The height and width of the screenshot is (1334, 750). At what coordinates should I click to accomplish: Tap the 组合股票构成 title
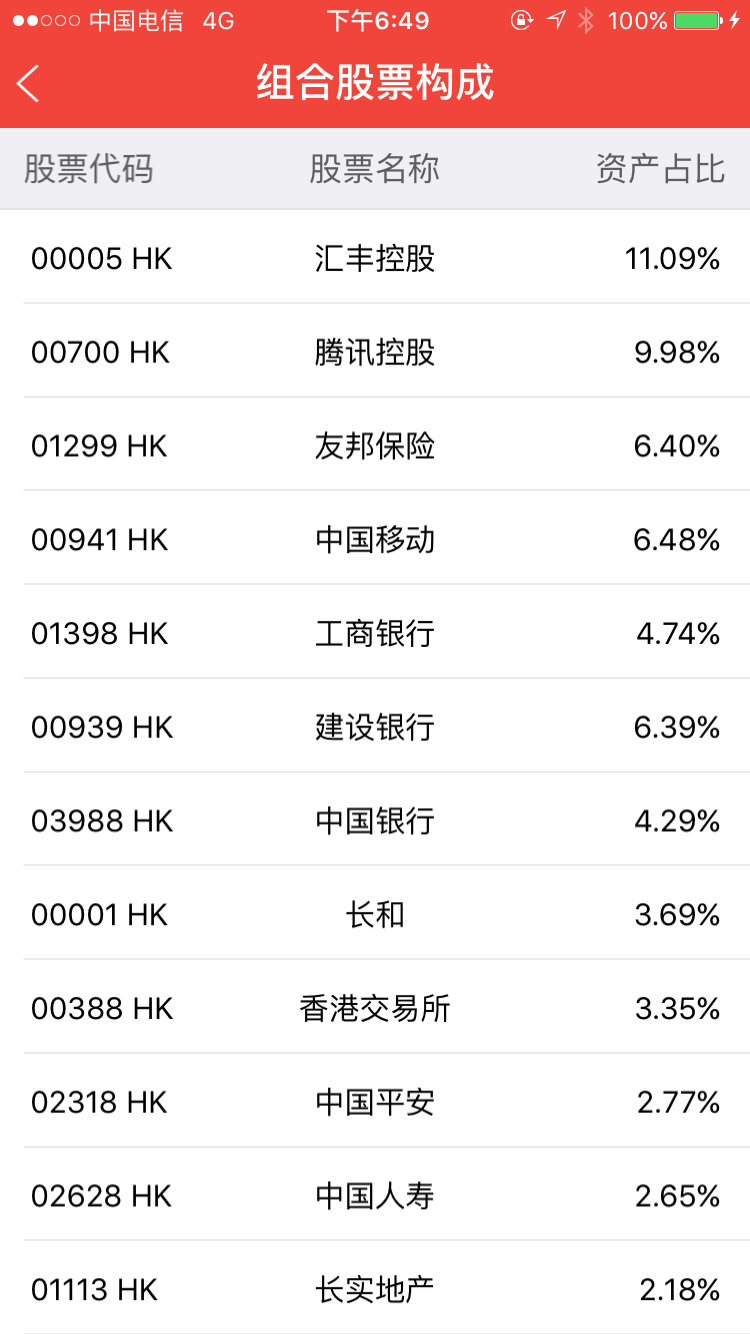[x=375, y=85]
